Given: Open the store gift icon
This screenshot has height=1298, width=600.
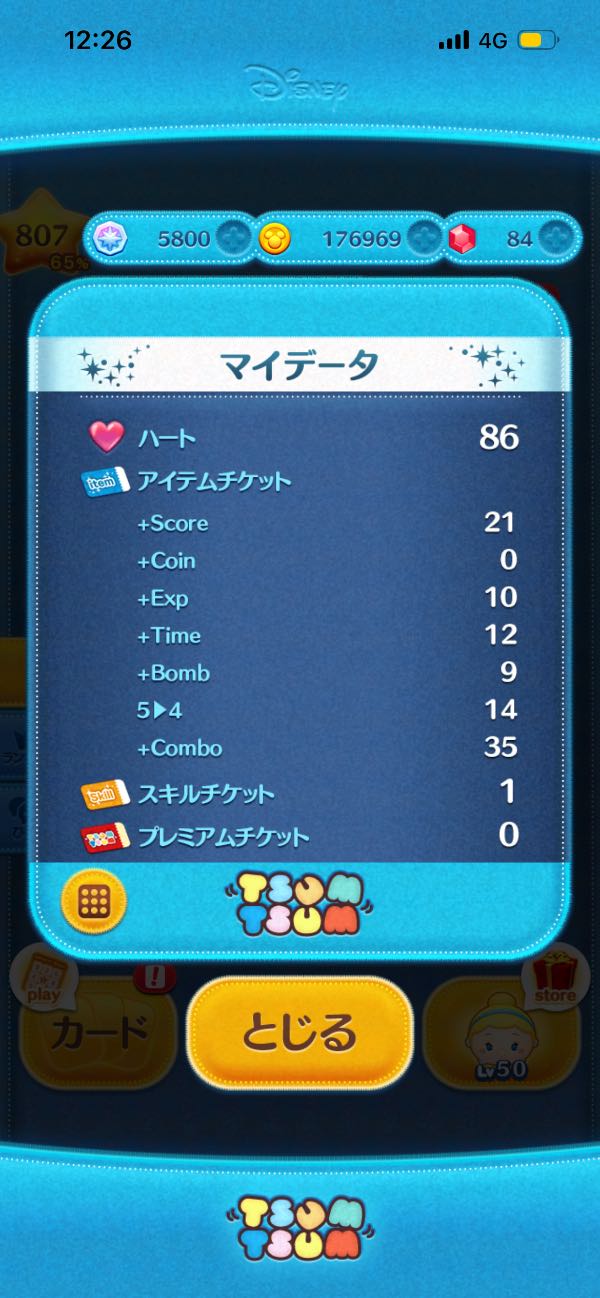Looking at the screenshot, I should tap(556, 974).
